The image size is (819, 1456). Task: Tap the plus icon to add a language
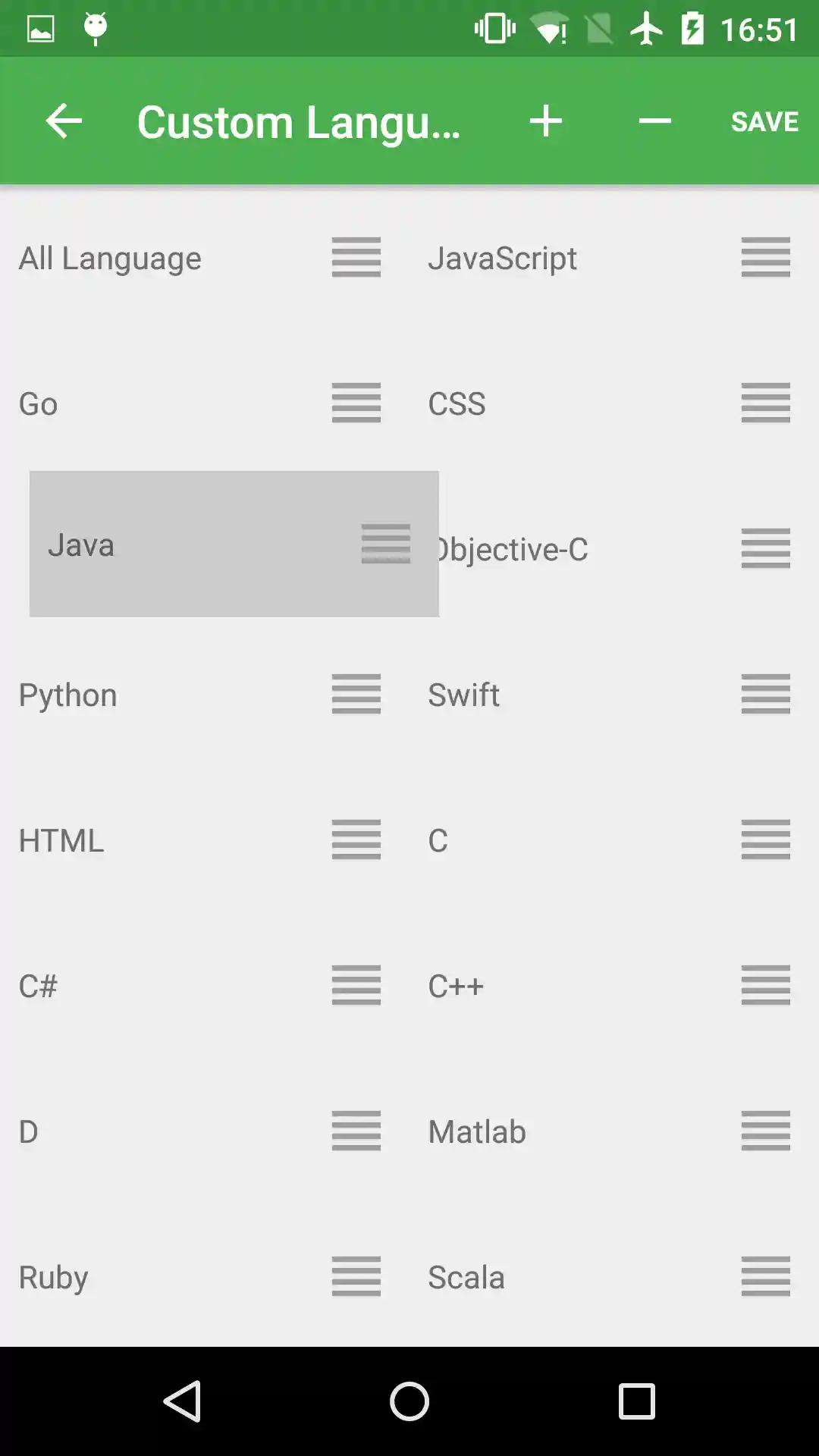(x=546, y=121)
